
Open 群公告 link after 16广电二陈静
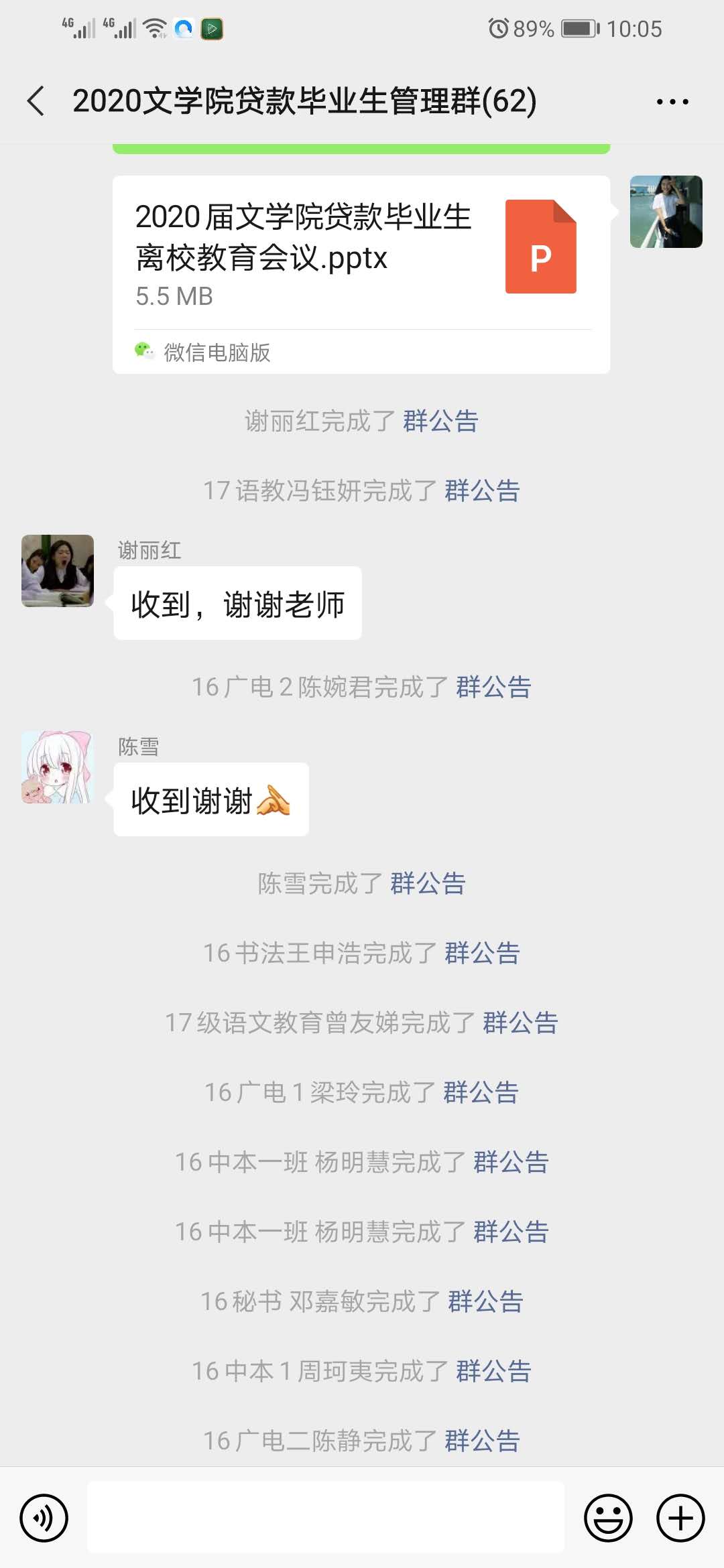coord(482,1441)
